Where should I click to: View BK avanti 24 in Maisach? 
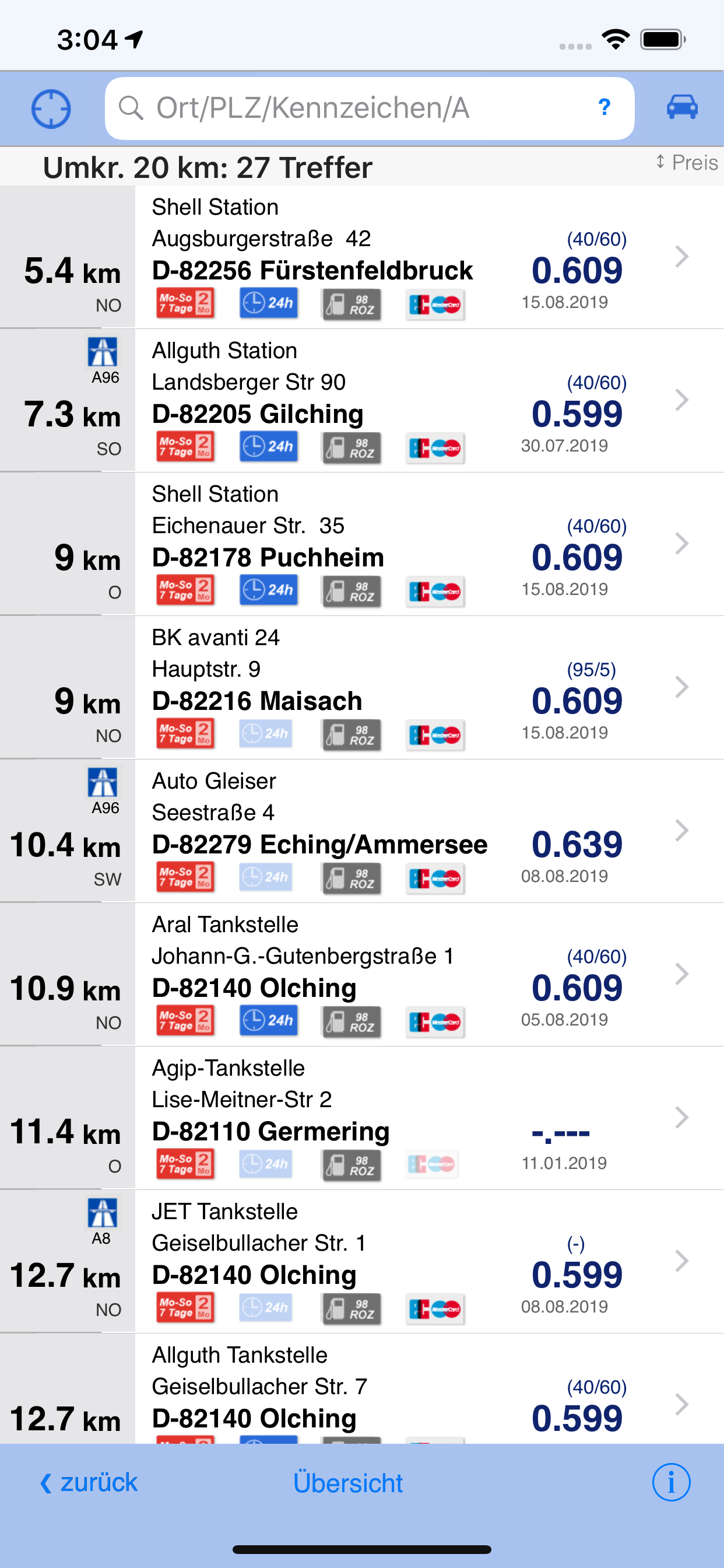[362, 688]
